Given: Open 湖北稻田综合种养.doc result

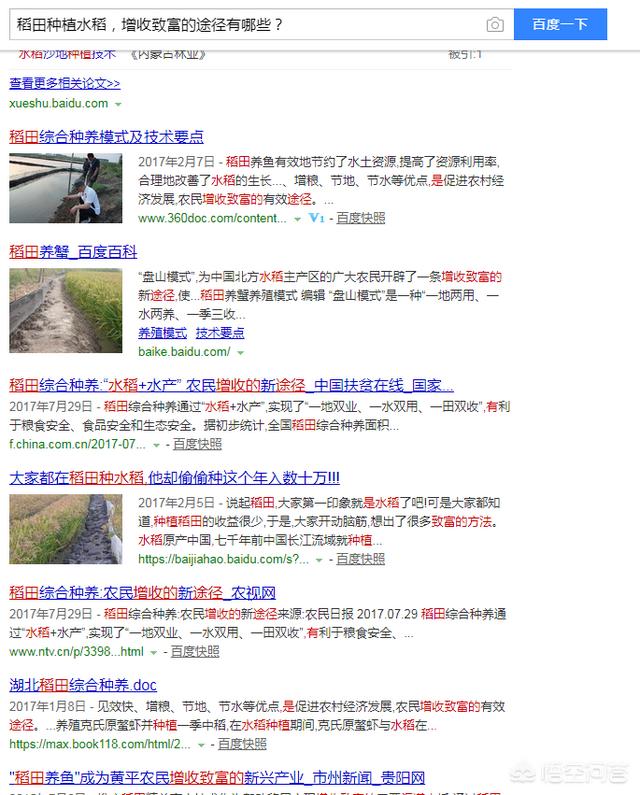Looking at the screenshot, I should [x=83, y=685].
